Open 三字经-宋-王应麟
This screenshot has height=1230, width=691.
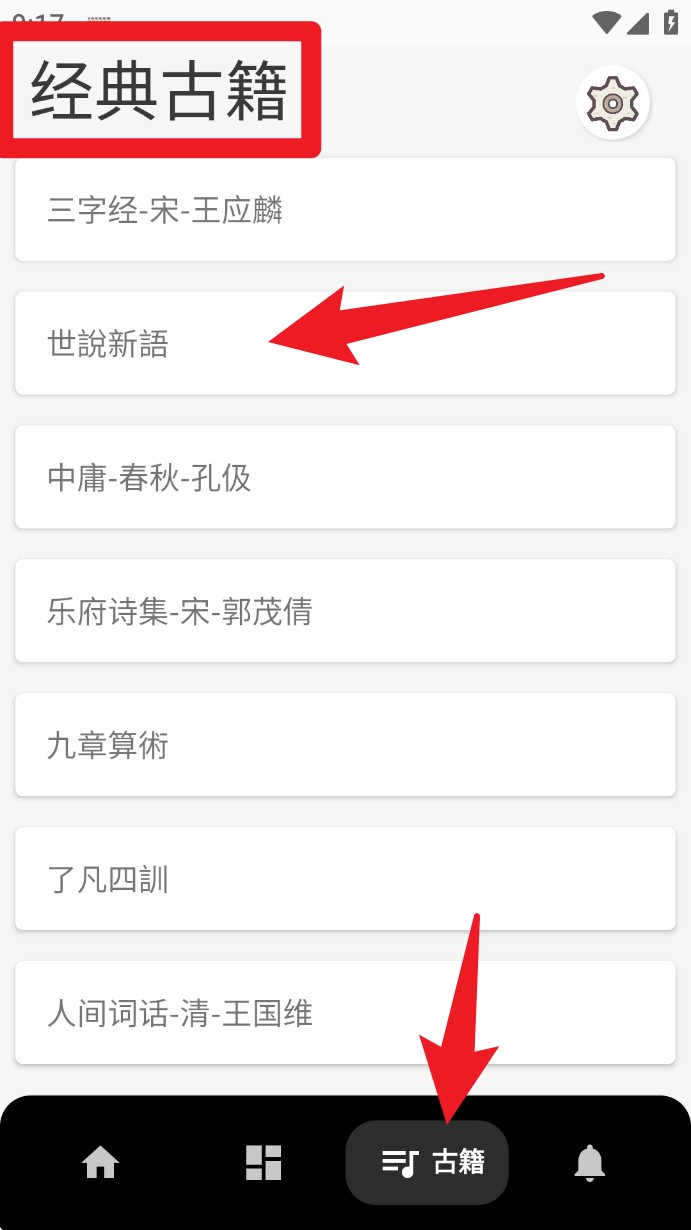tap(345, 210)
